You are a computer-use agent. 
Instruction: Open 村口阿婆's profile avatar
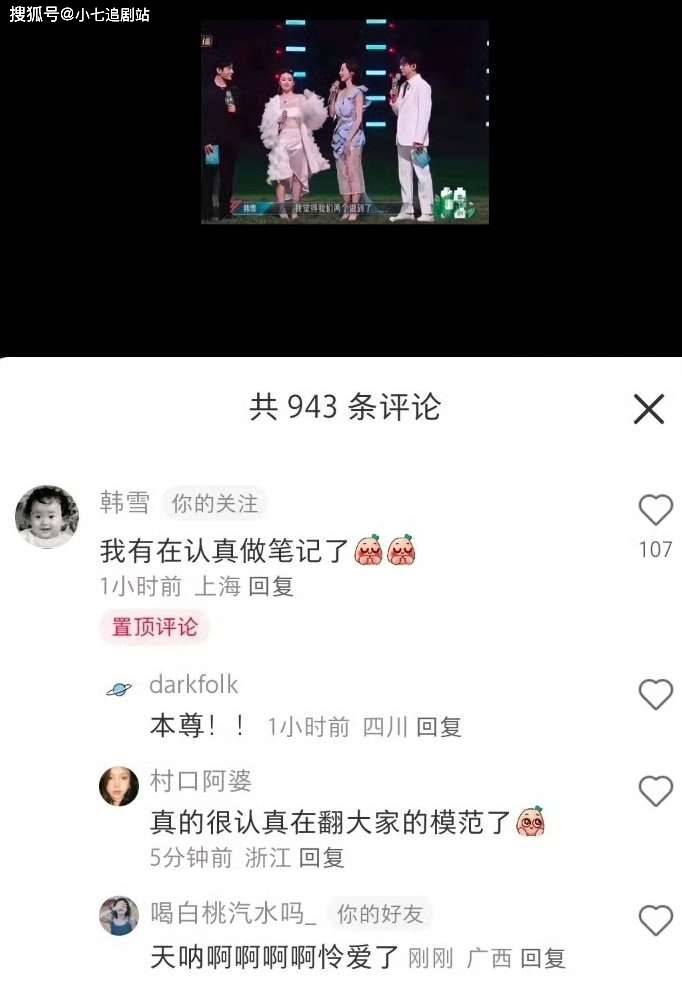119,786
